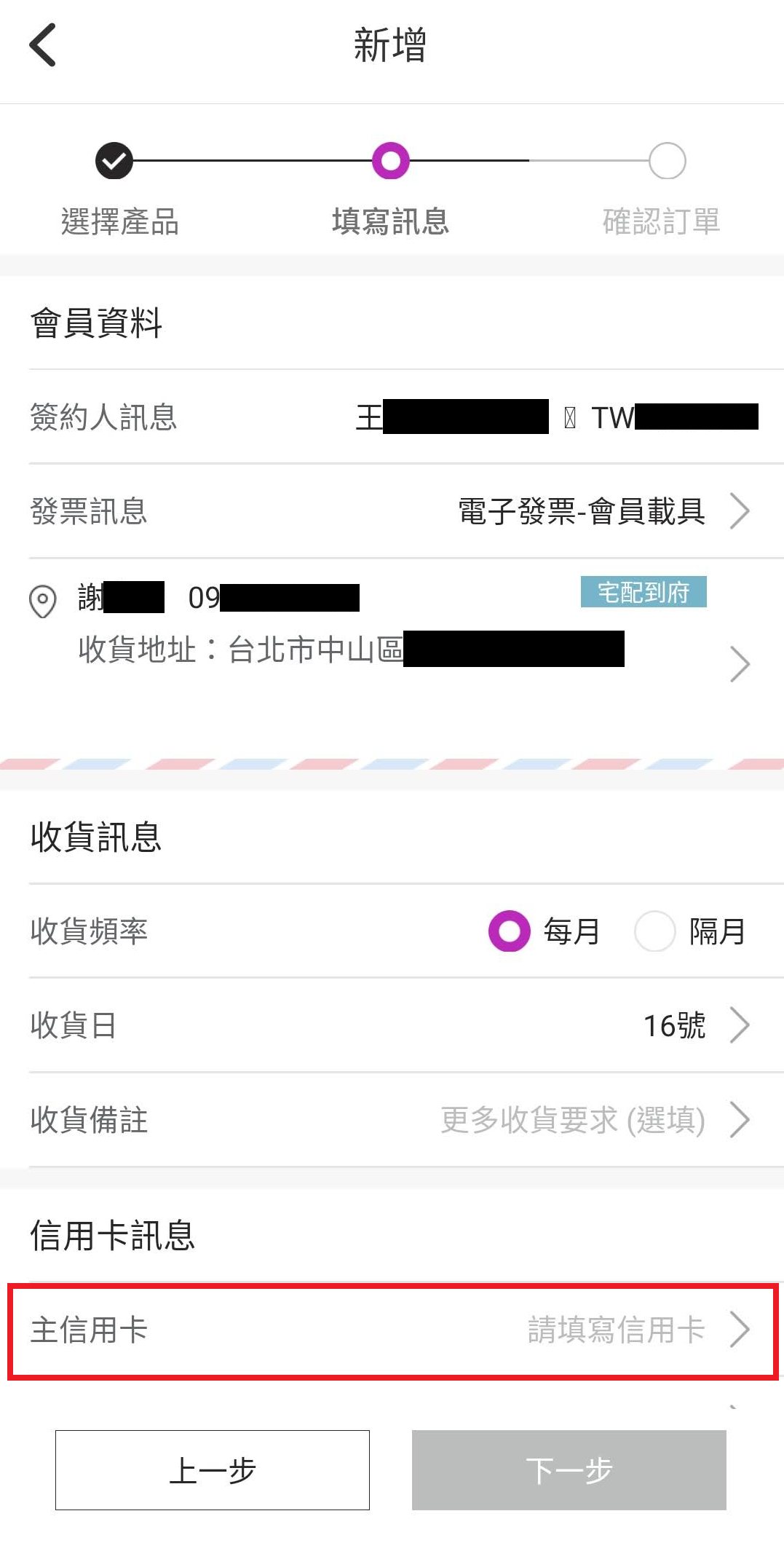This screenshot has width=784, height=1543.
Task: Edit the 收貨地址 delivery address
Action: (x=392, y=648)
